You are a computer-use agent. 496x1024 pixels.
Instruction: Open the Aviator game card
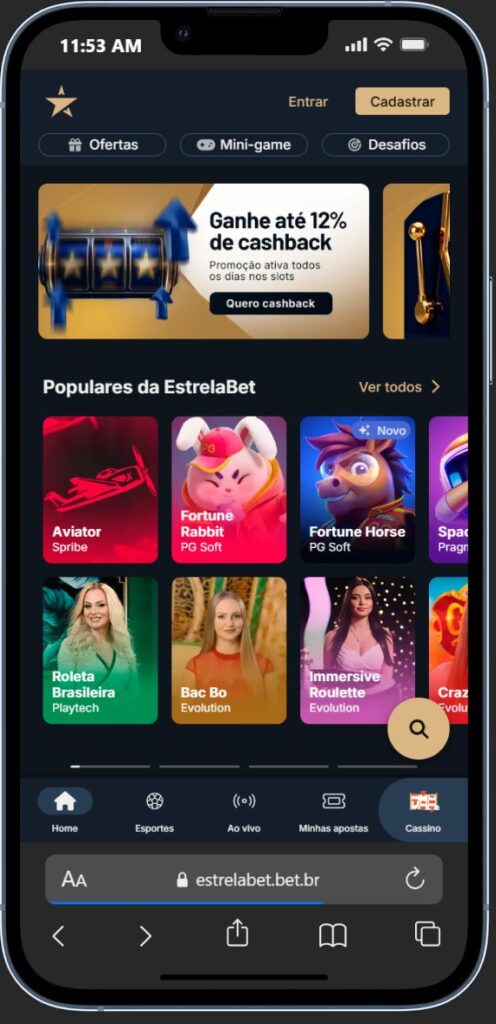(x=101, y=490)
